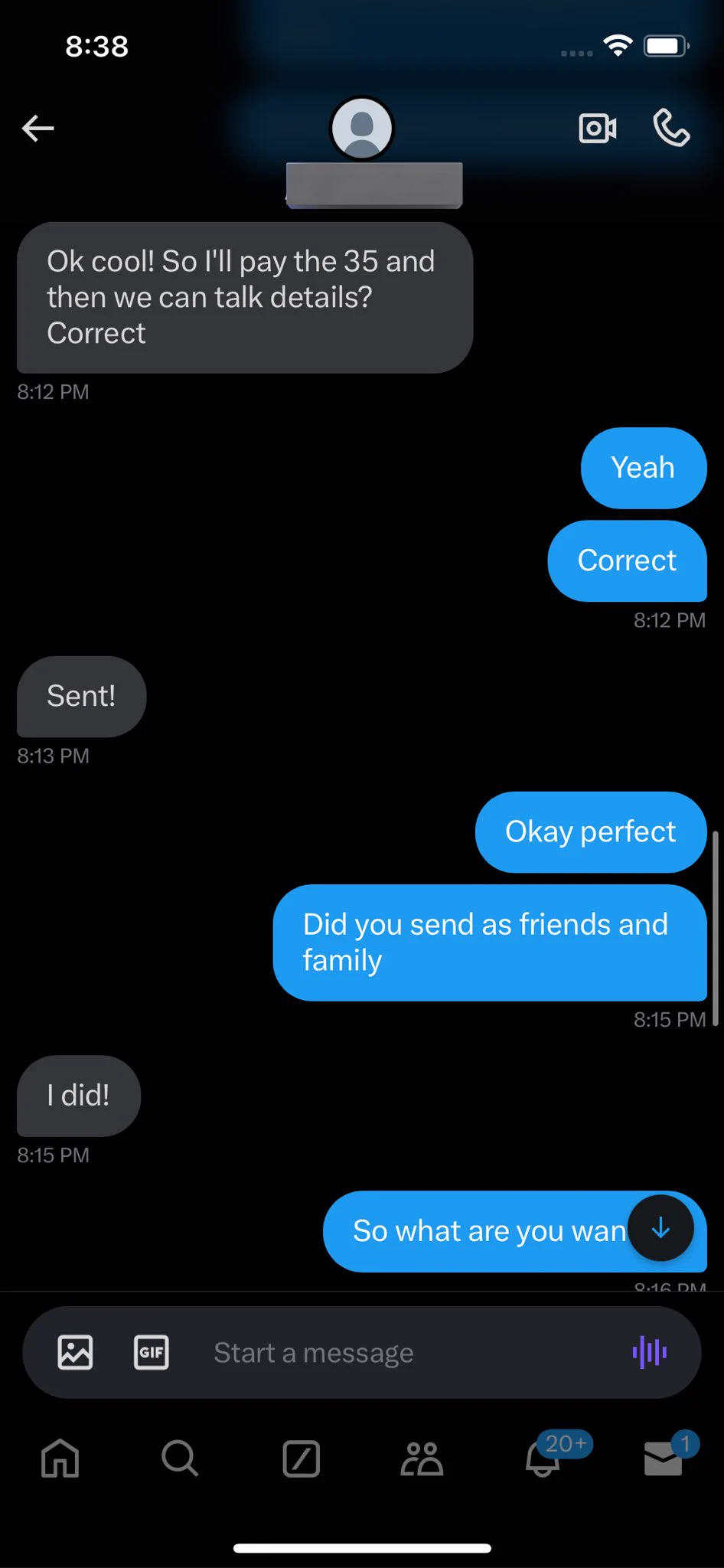Image resolution: width=724 pixels, height=1568 pixels.
Task: Switch to the Communities tab
Action: [x=422, y=1458]
